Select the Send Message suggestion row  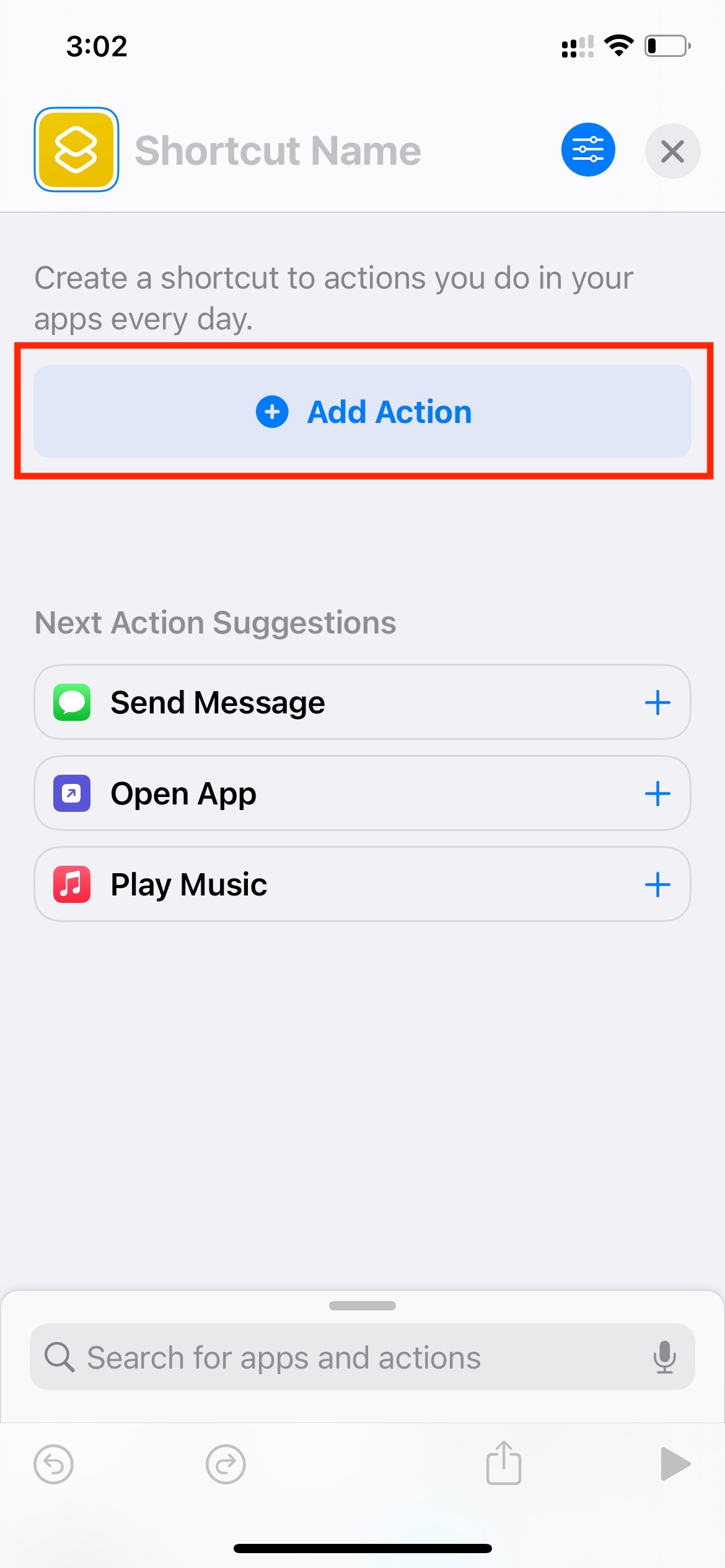coord(310,702)
